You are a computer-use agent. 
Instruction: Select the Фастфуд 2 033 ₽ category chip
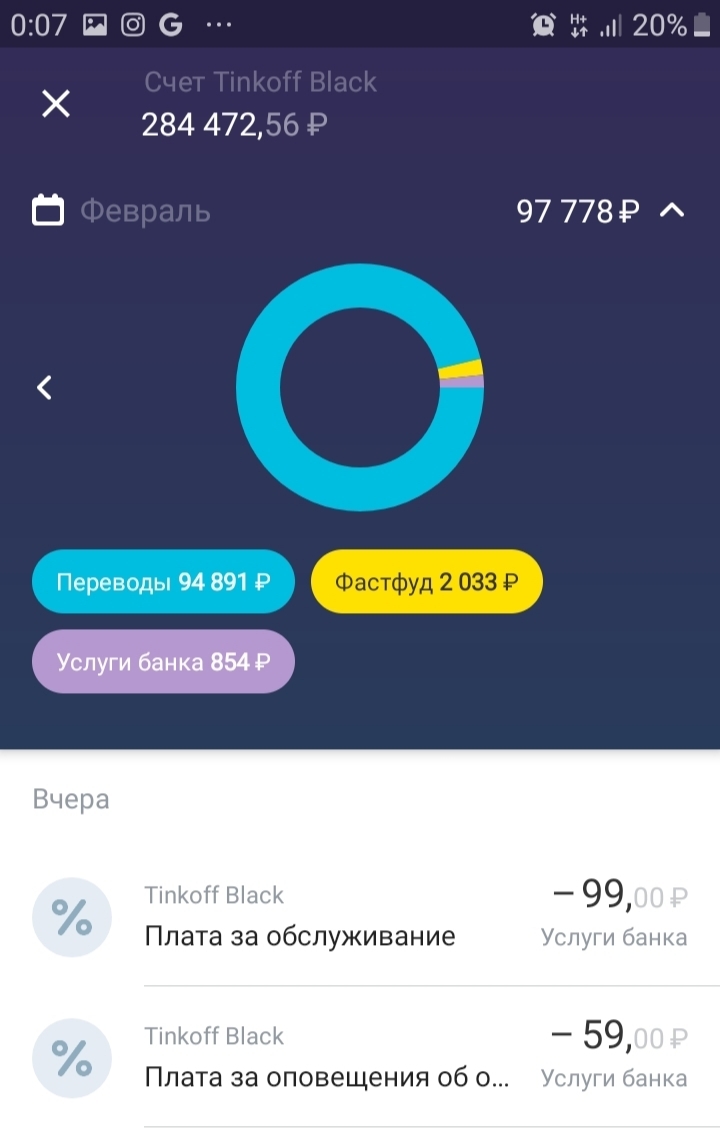427,582
